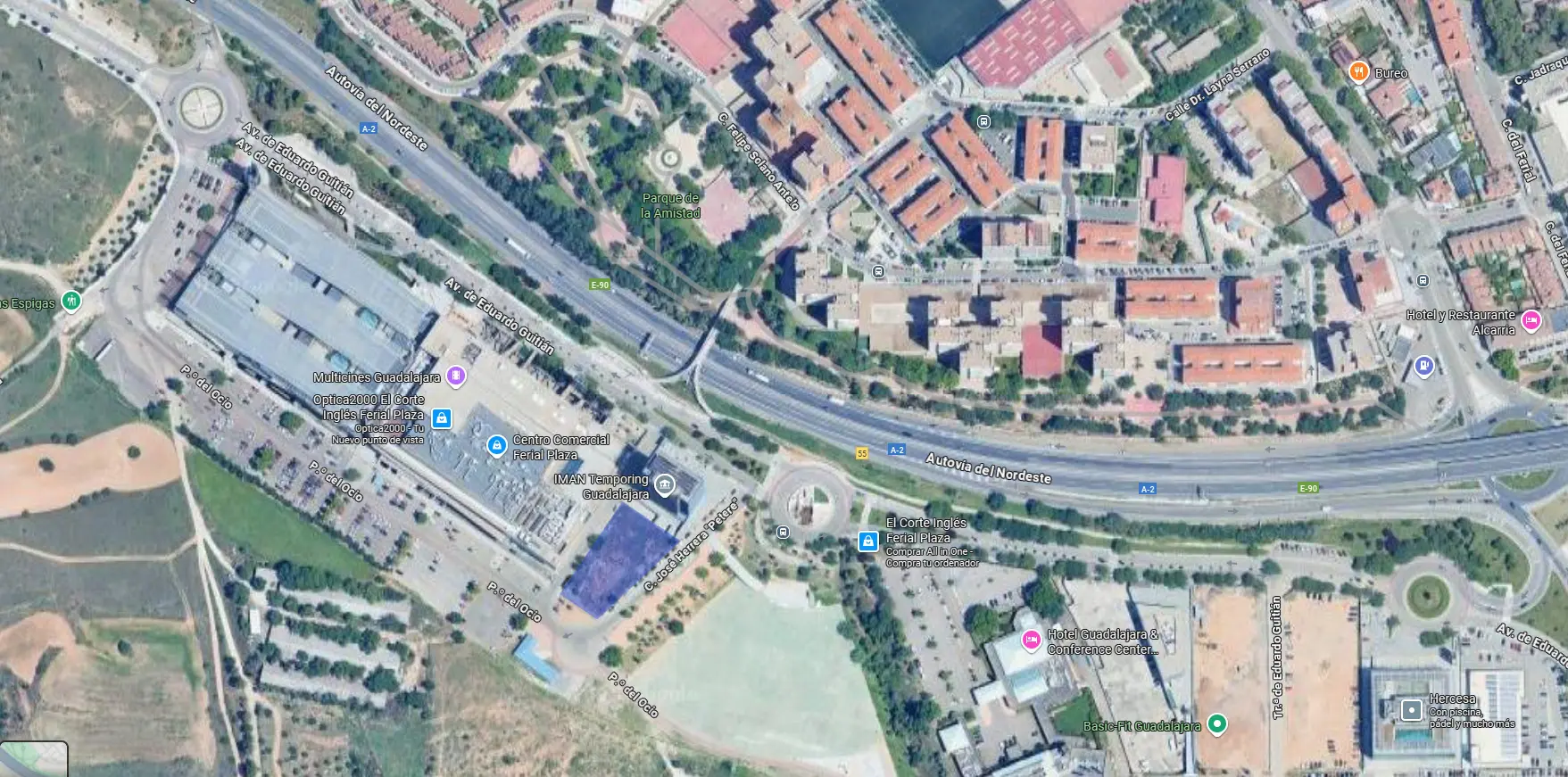Select the Optica2000 El Corte Inglés pin
1568x777 pixels.
coord(441,417)
